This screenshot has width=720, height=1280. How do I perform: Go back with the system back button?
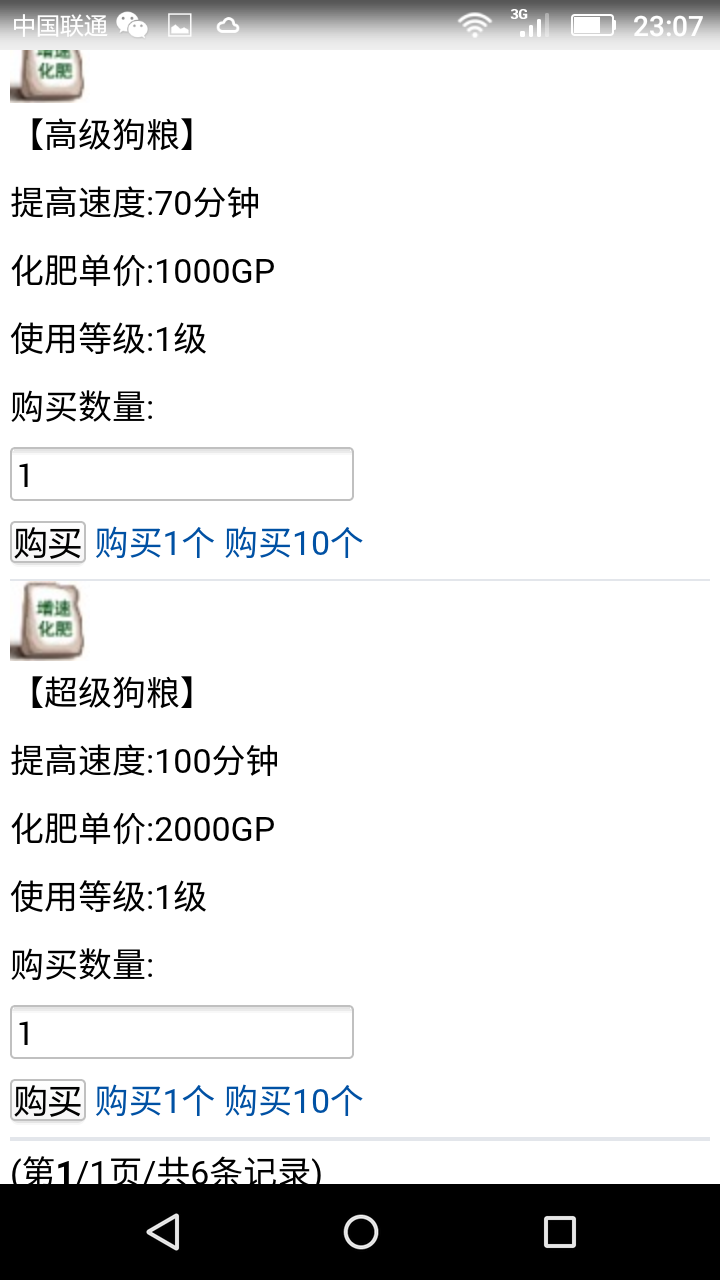tap(163, 1232)
